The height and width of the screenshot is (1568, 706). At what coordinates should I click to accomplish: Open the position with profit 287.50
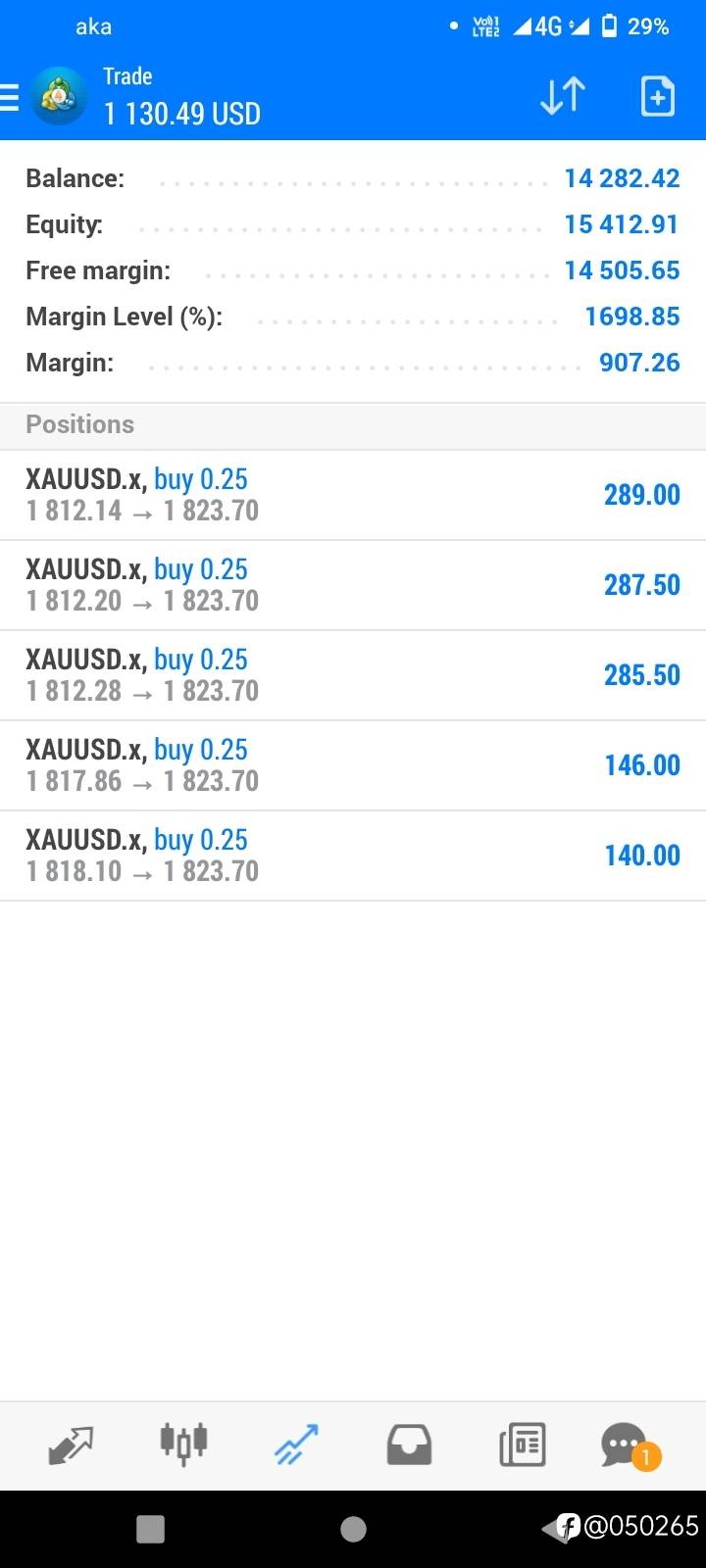[x=353, y=585]
